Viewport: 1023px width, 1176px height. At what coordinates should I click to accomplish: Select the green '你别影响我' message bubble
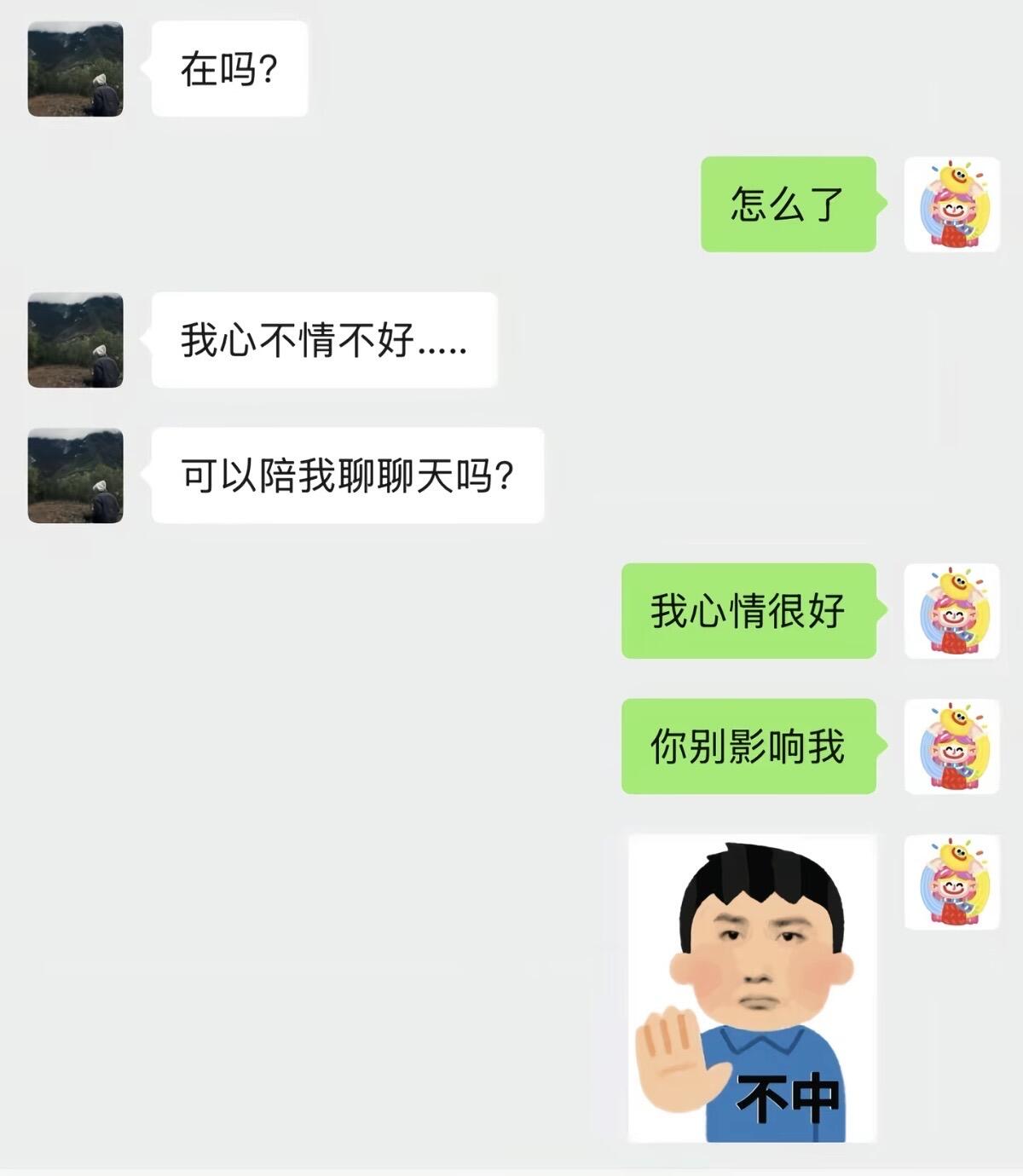tap(748, 744)
